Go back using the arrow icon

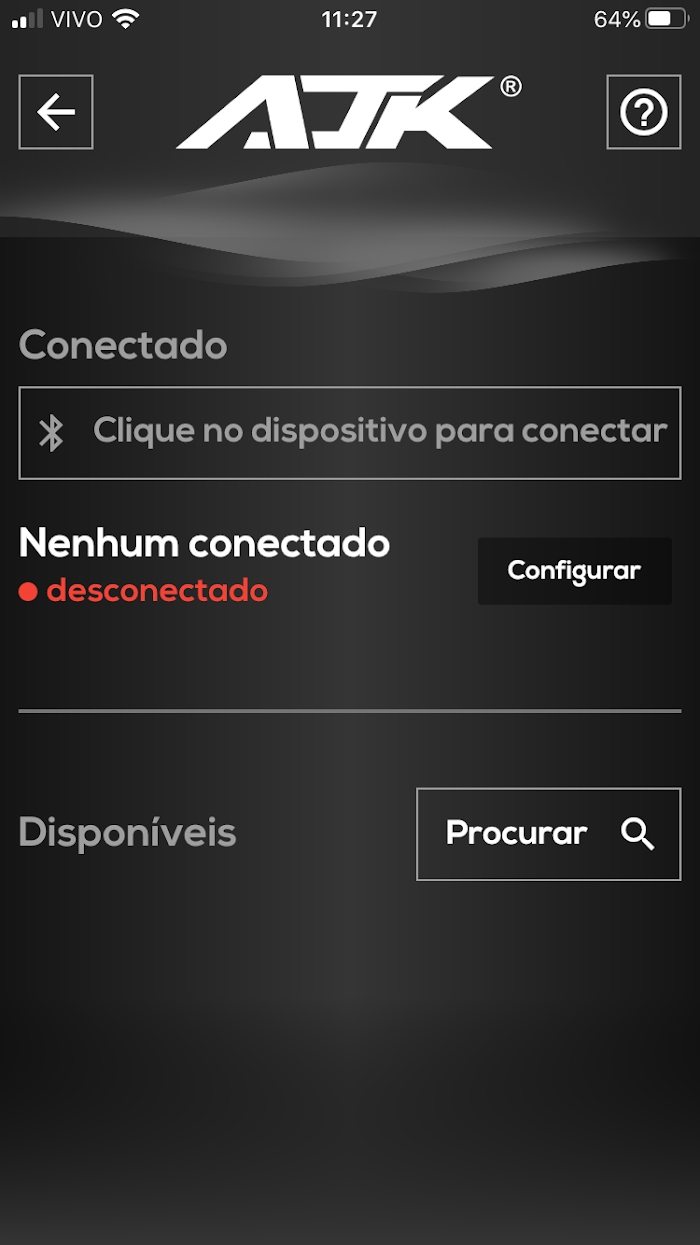pos(56,112)
